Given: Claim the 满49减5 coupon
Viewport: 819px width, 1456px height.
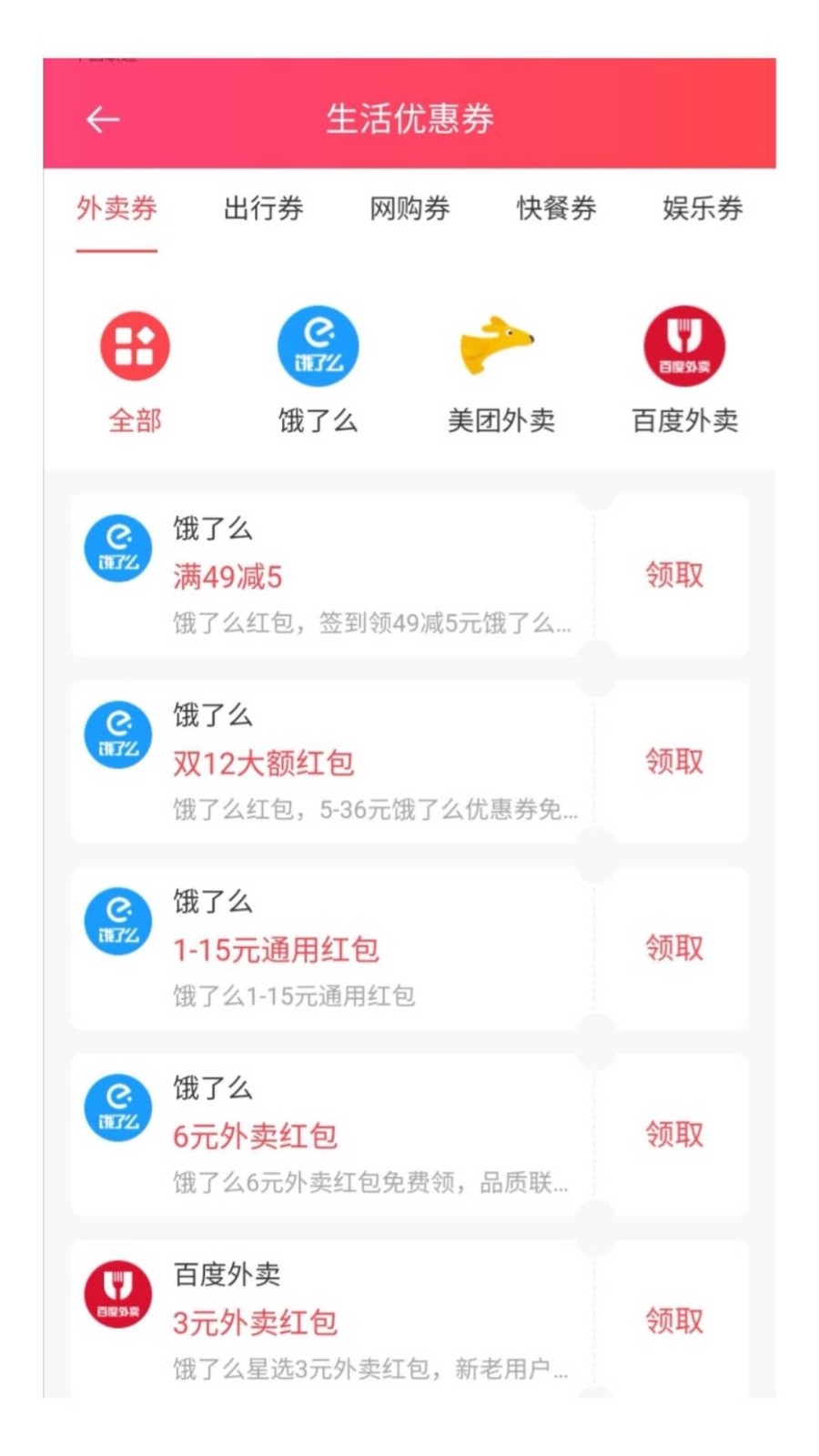Looking at the screenshot, I should [x=674, y=575].
